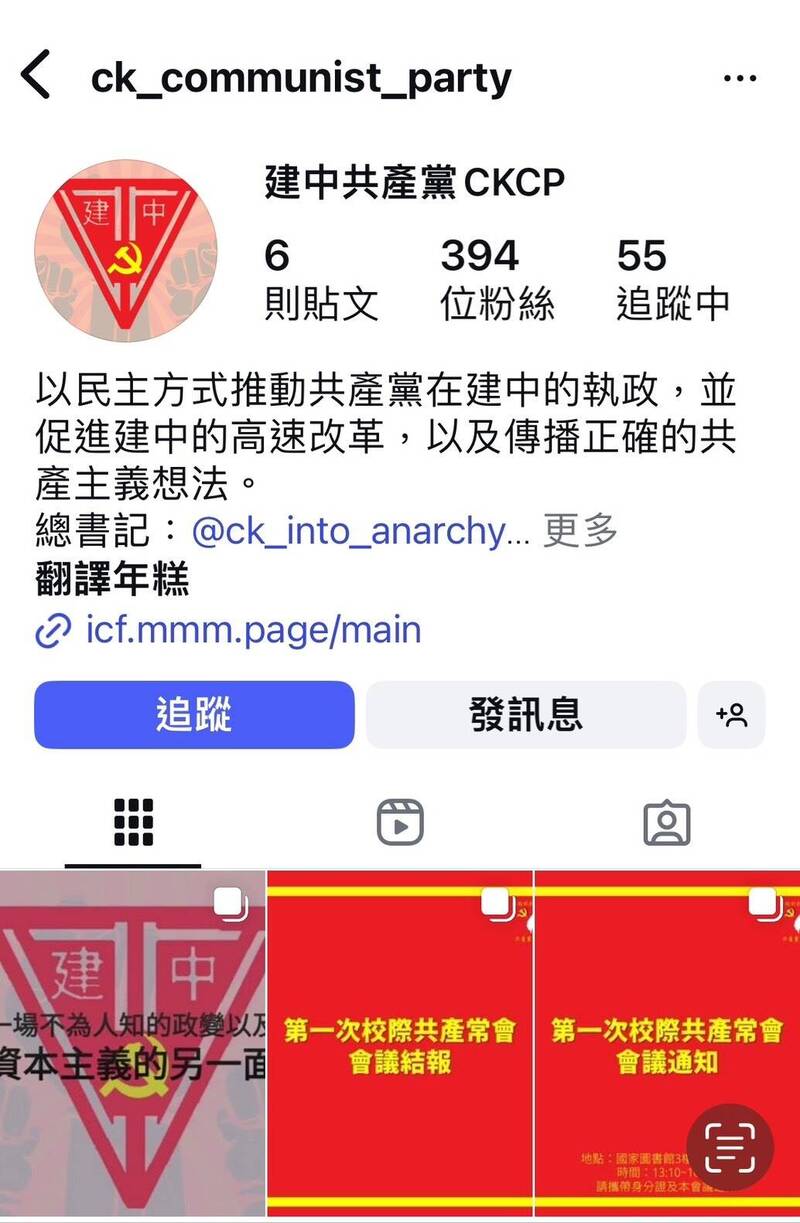Send a message via 發訊息
Image resolution: width=800 pixels, height=1223 pixels.
pyautogui.click(x=526, y=715)
